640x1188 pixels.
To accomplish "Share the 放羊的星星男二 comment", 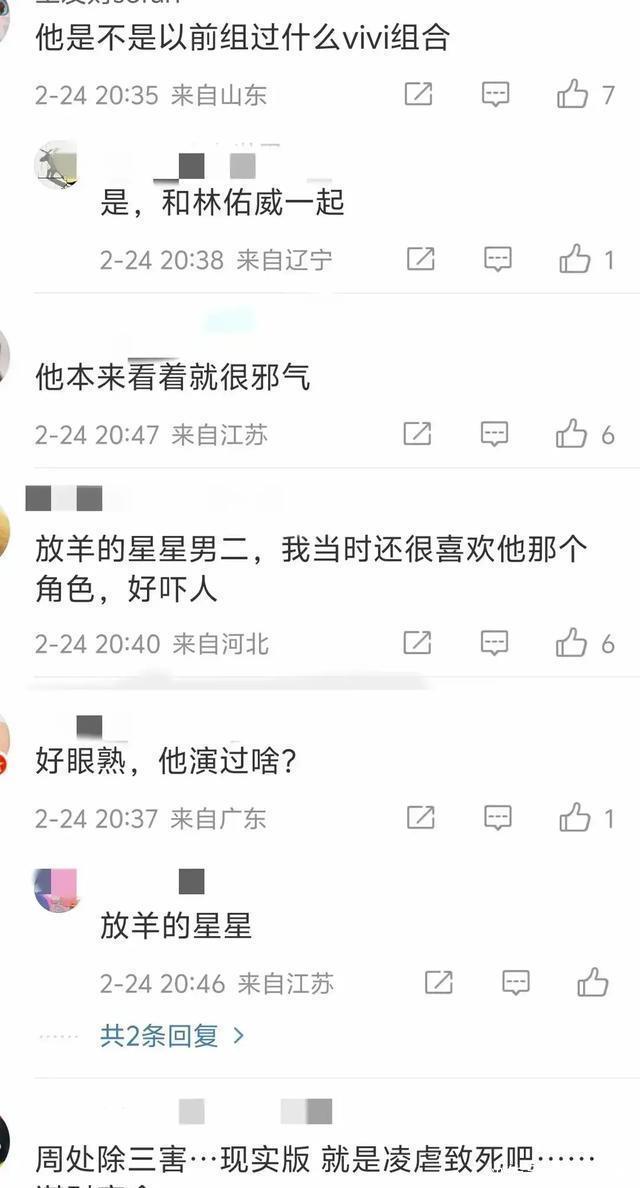I will tap(417, 643).
